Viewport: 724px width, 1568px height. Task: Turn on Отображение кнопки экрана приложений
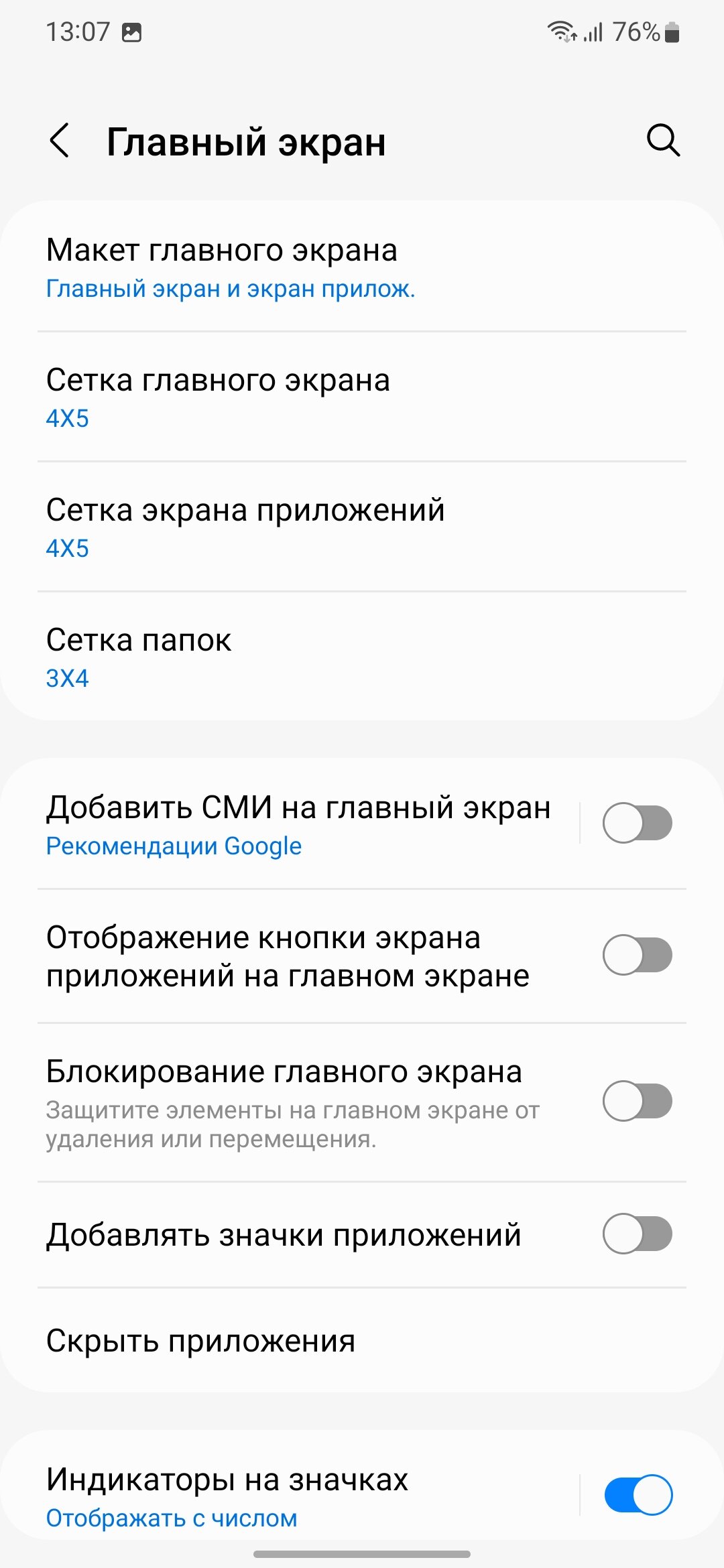(x=637, y=955)
